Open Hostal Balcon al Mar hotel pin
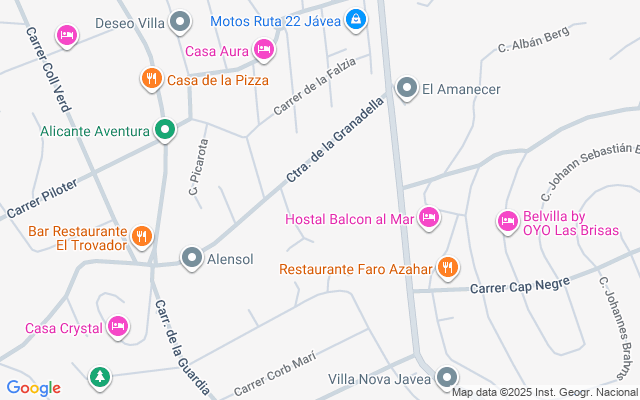 tap(429, 217)
